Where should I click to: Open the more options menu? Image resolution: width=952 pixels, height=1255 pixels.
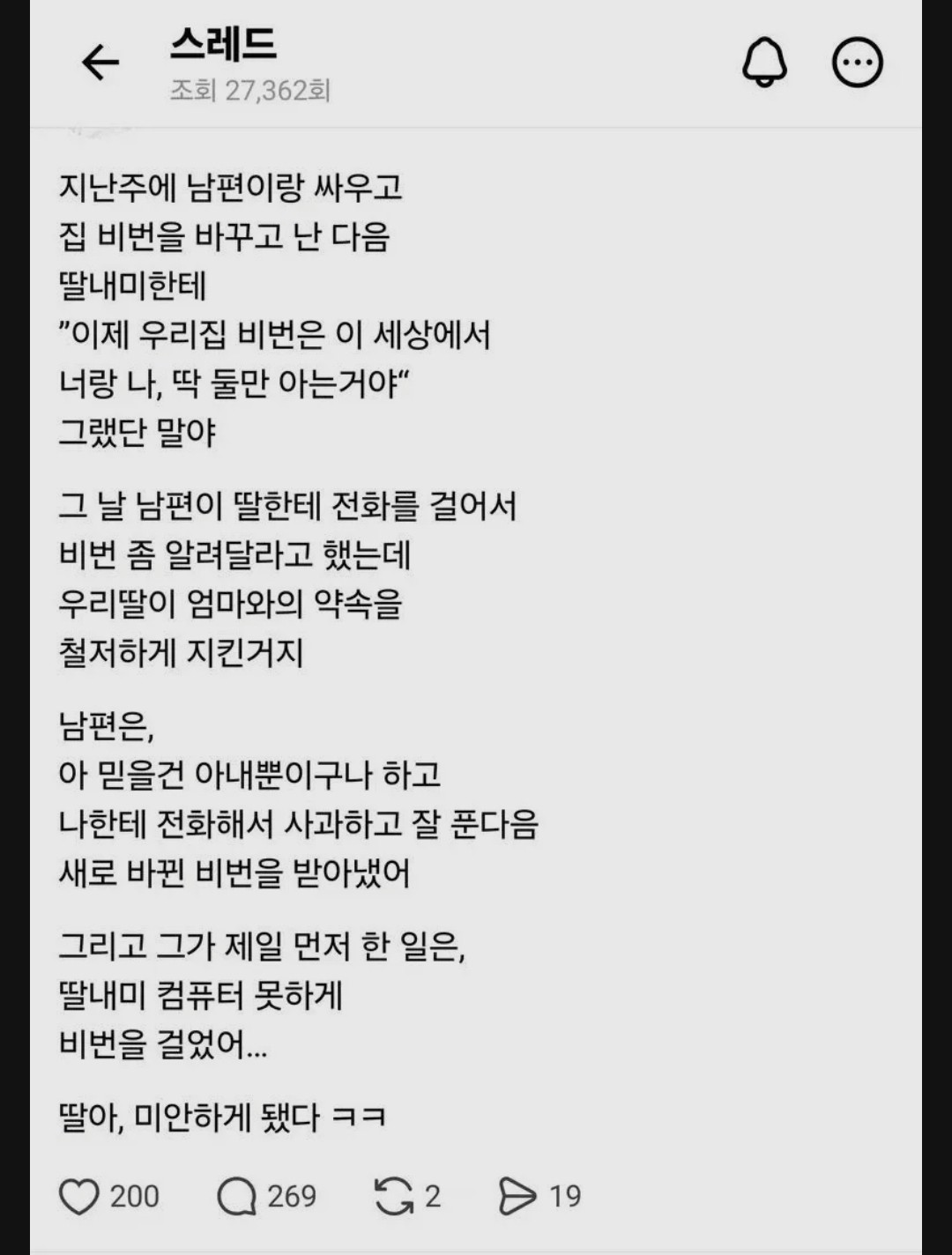(x=858, y=63)
